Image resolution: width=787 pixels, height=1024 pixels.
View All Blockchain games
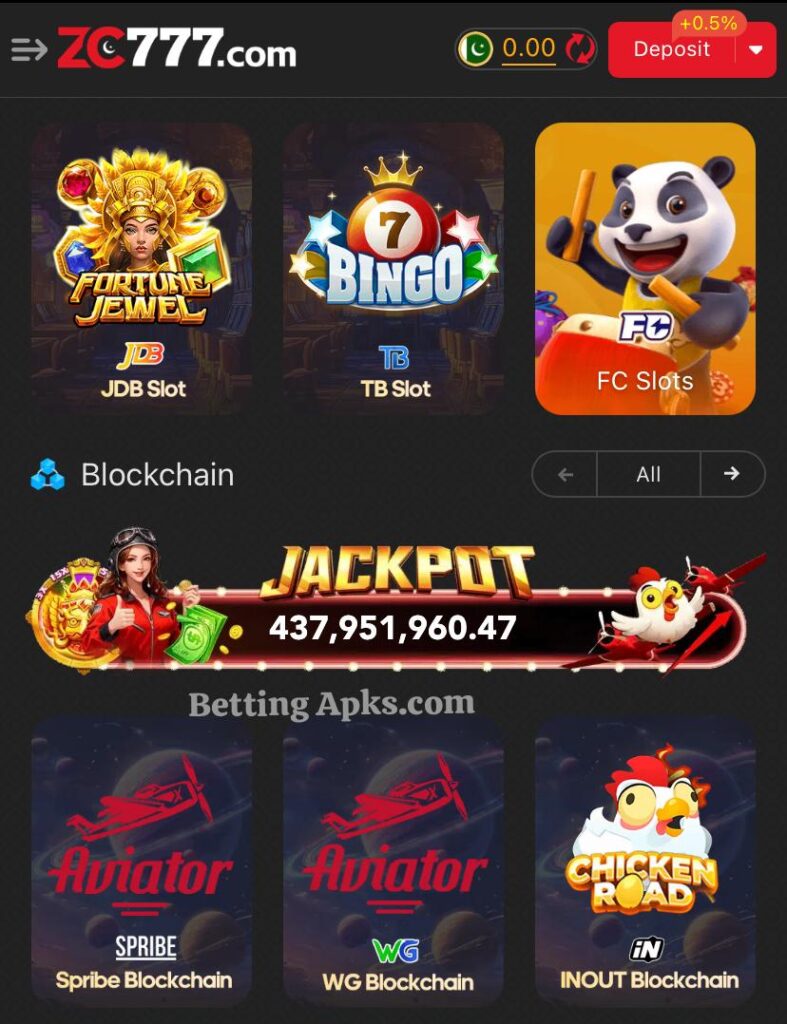pos(648,474)
